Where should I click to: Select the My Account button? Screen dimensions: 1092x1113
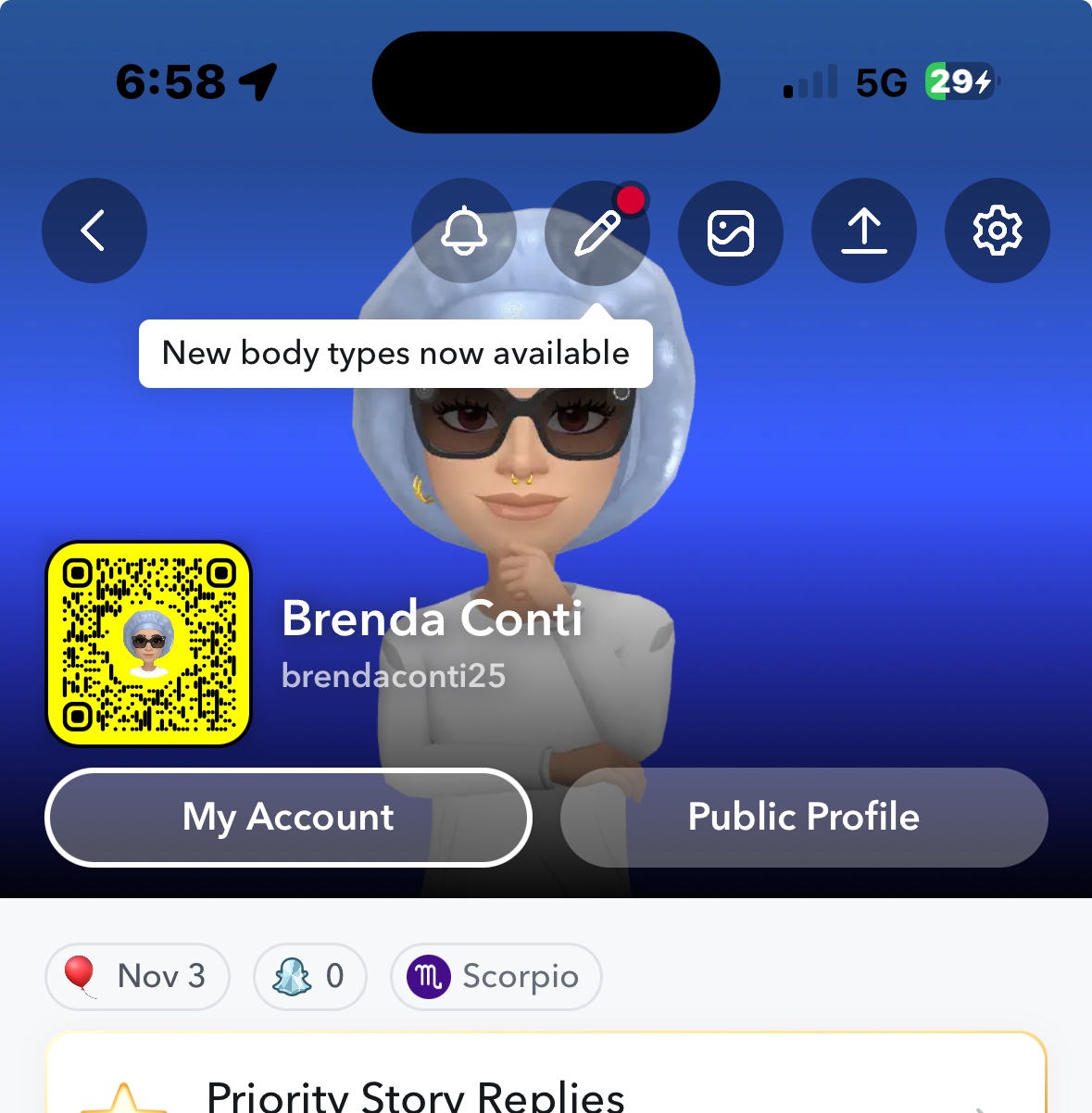[288, 818]
